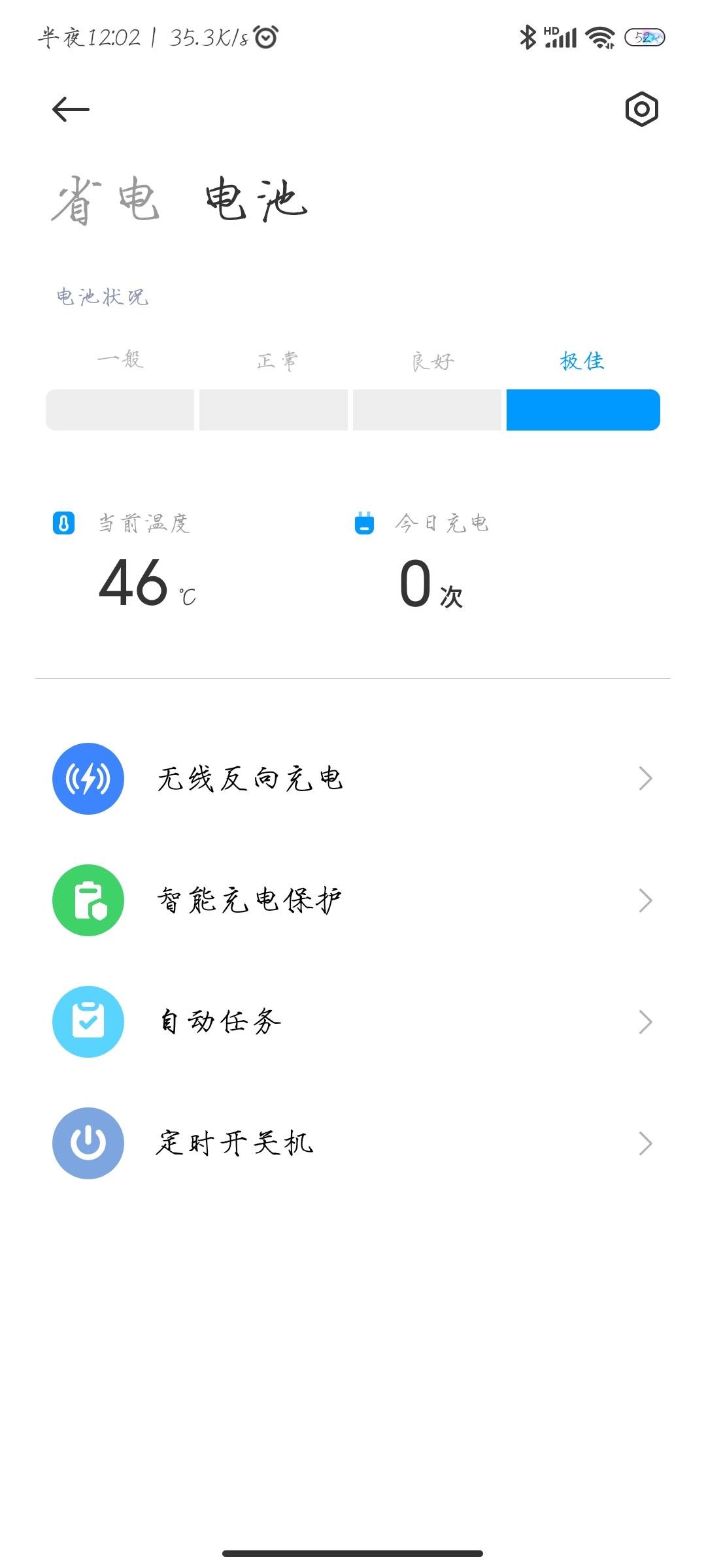Switch to the 省电 tab
The image size is (706, 1568).
106,200
